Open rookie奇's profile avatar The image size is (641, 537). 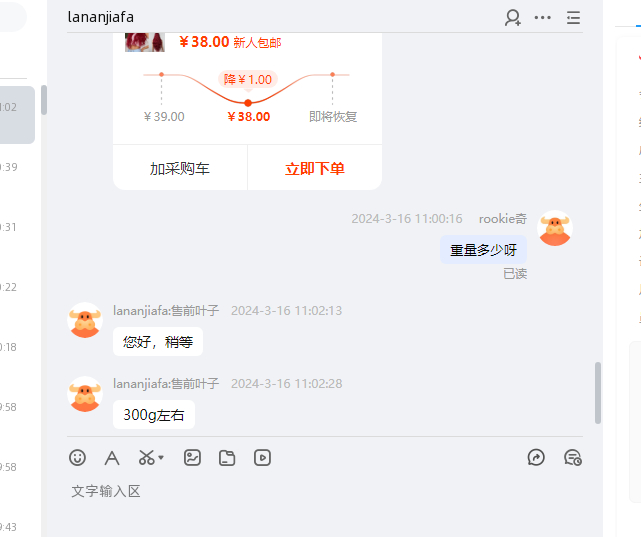coord(554,229)
